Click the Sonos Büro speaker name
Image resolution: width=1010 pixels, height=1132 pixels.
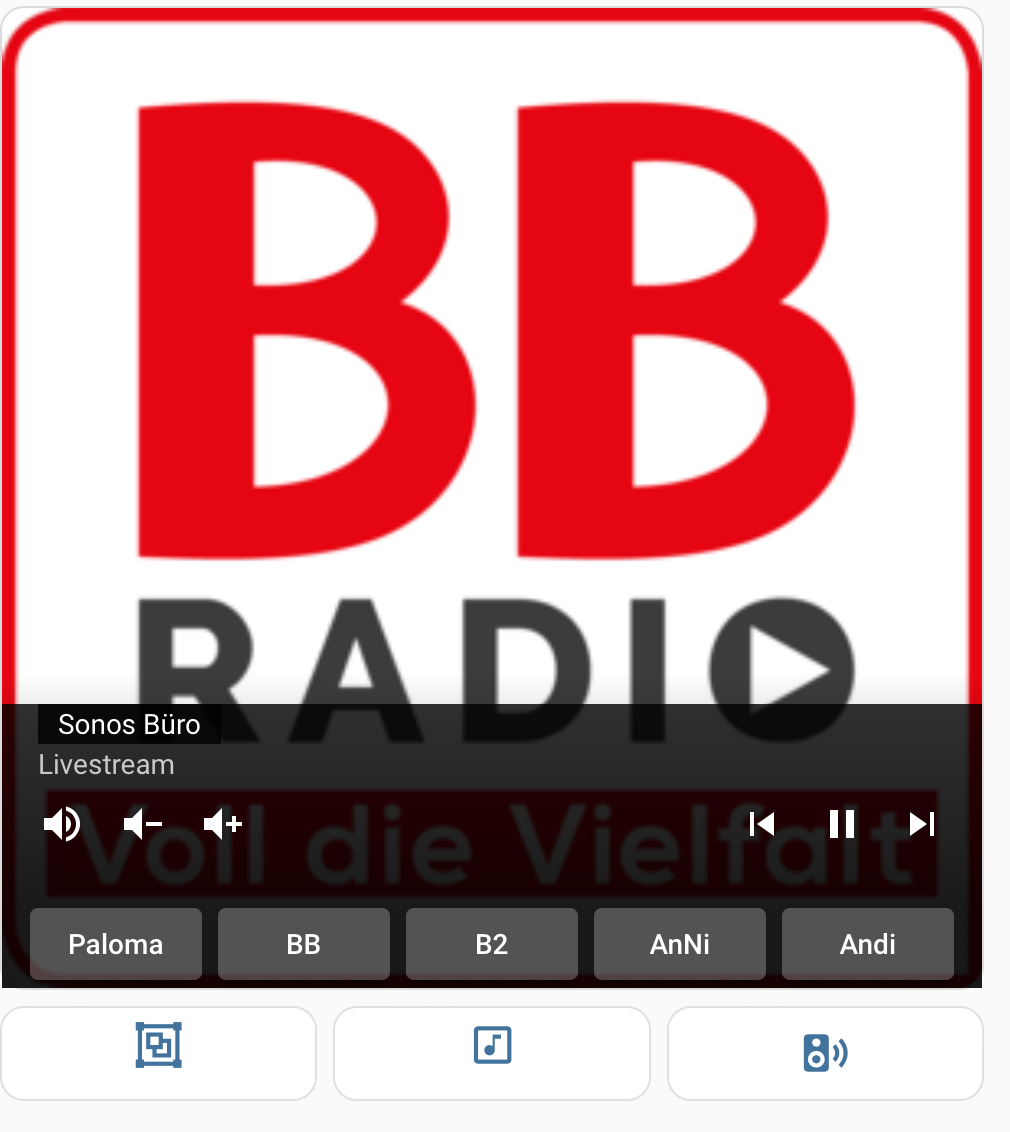[x=128, y=724]
